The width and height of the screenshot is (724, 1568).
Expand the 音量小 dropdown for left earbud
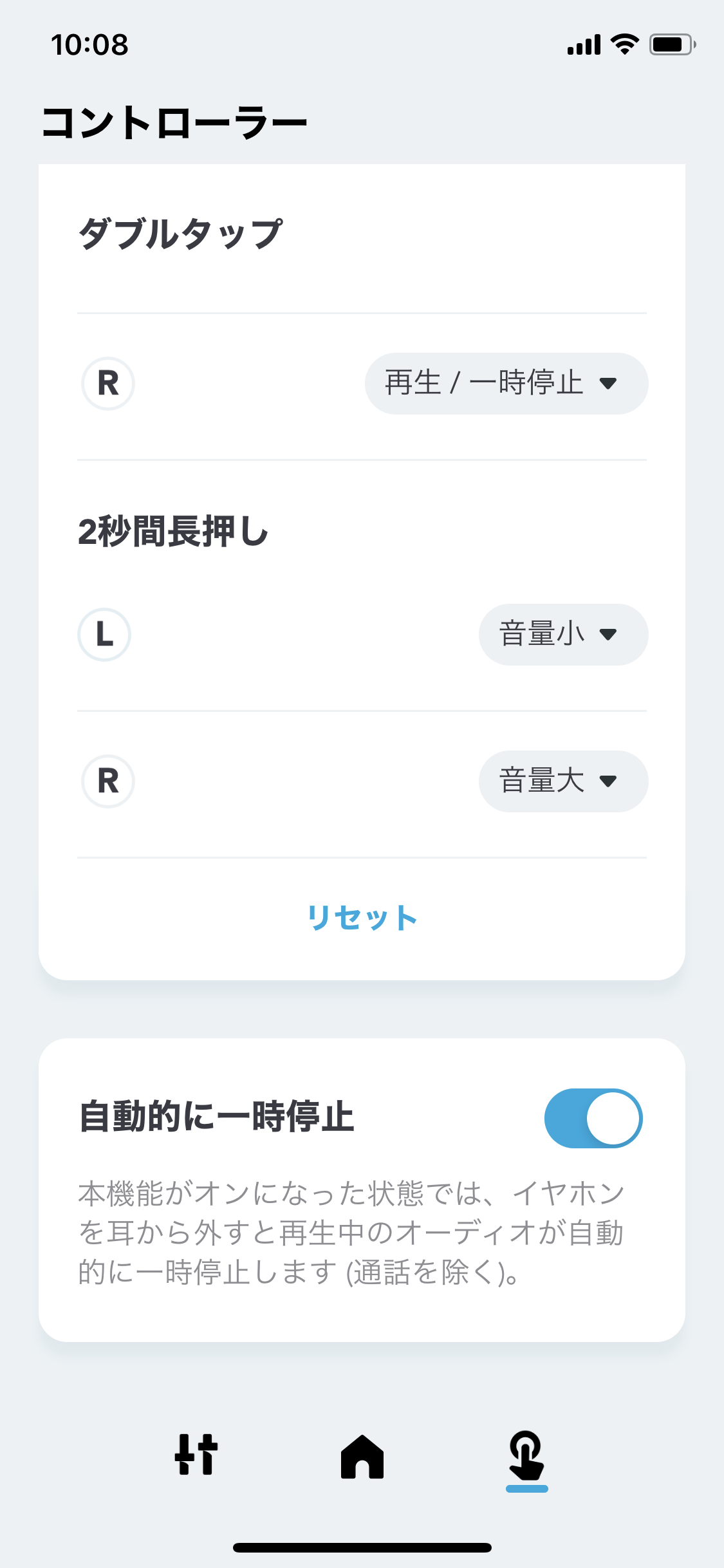(563, 635)
